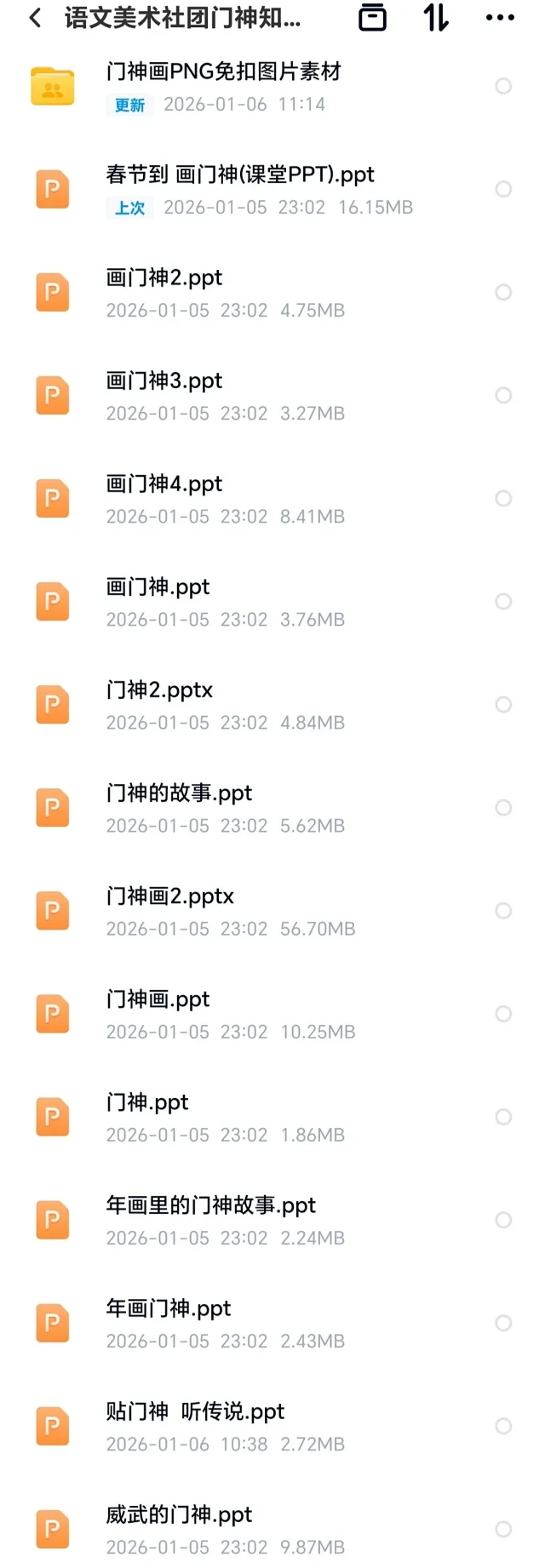Open the file 门神2.pptx
Screen dimensions: 545x1568
click(159, 690)
